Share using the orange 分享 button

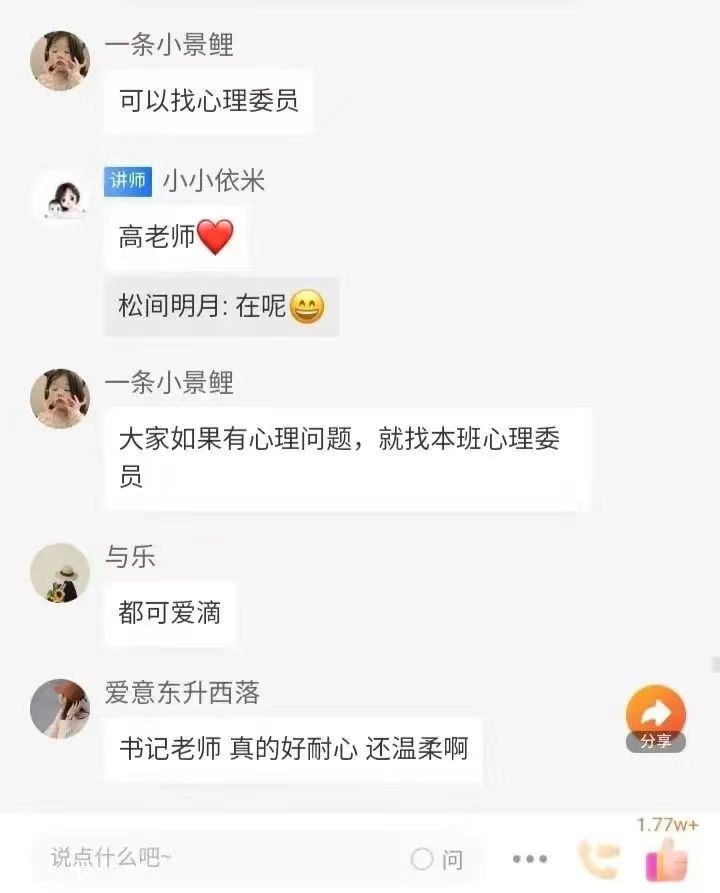coord(656,718)
